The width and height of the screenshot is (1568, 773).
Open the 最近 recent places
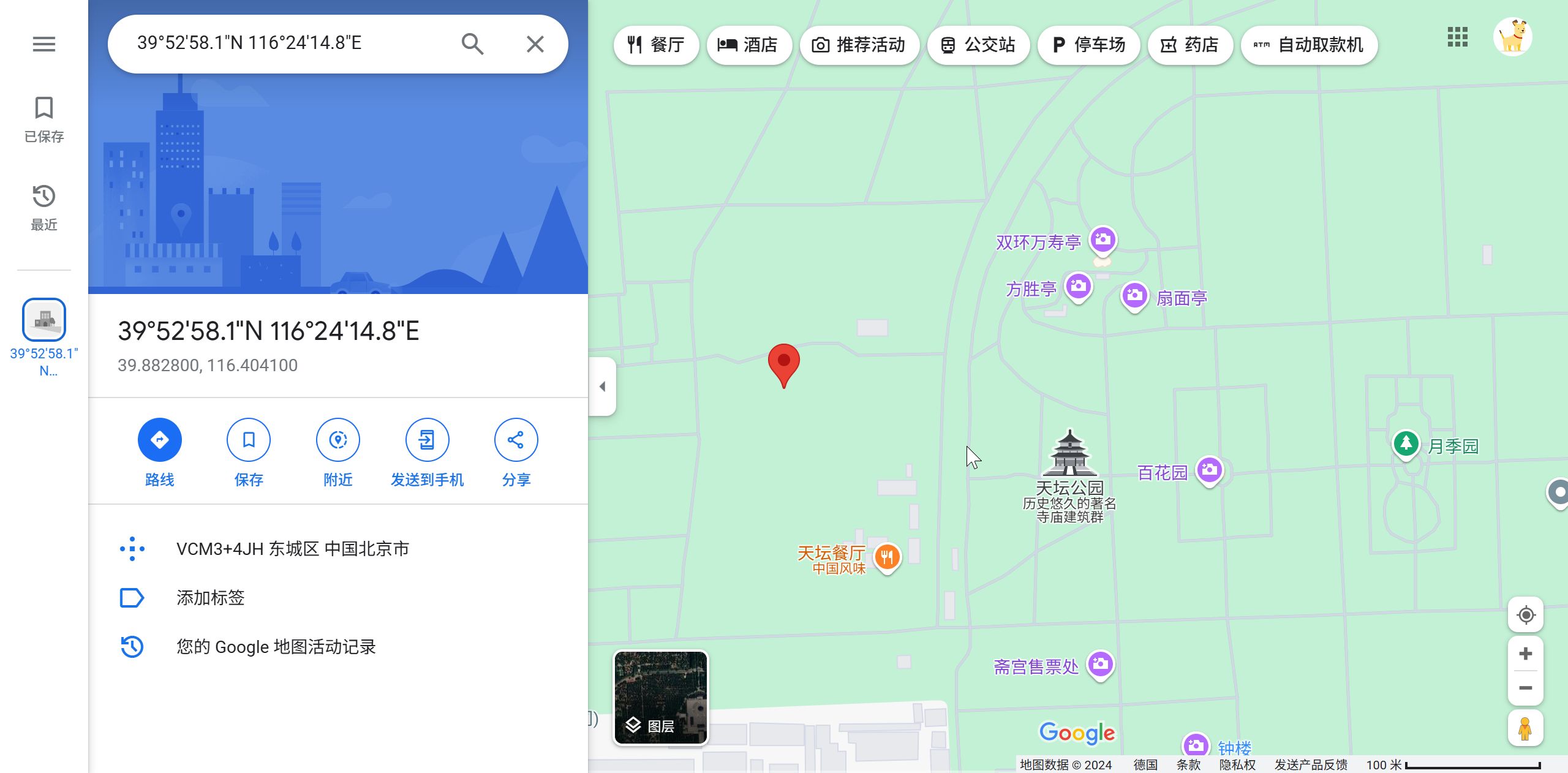[x=43, y=207]
